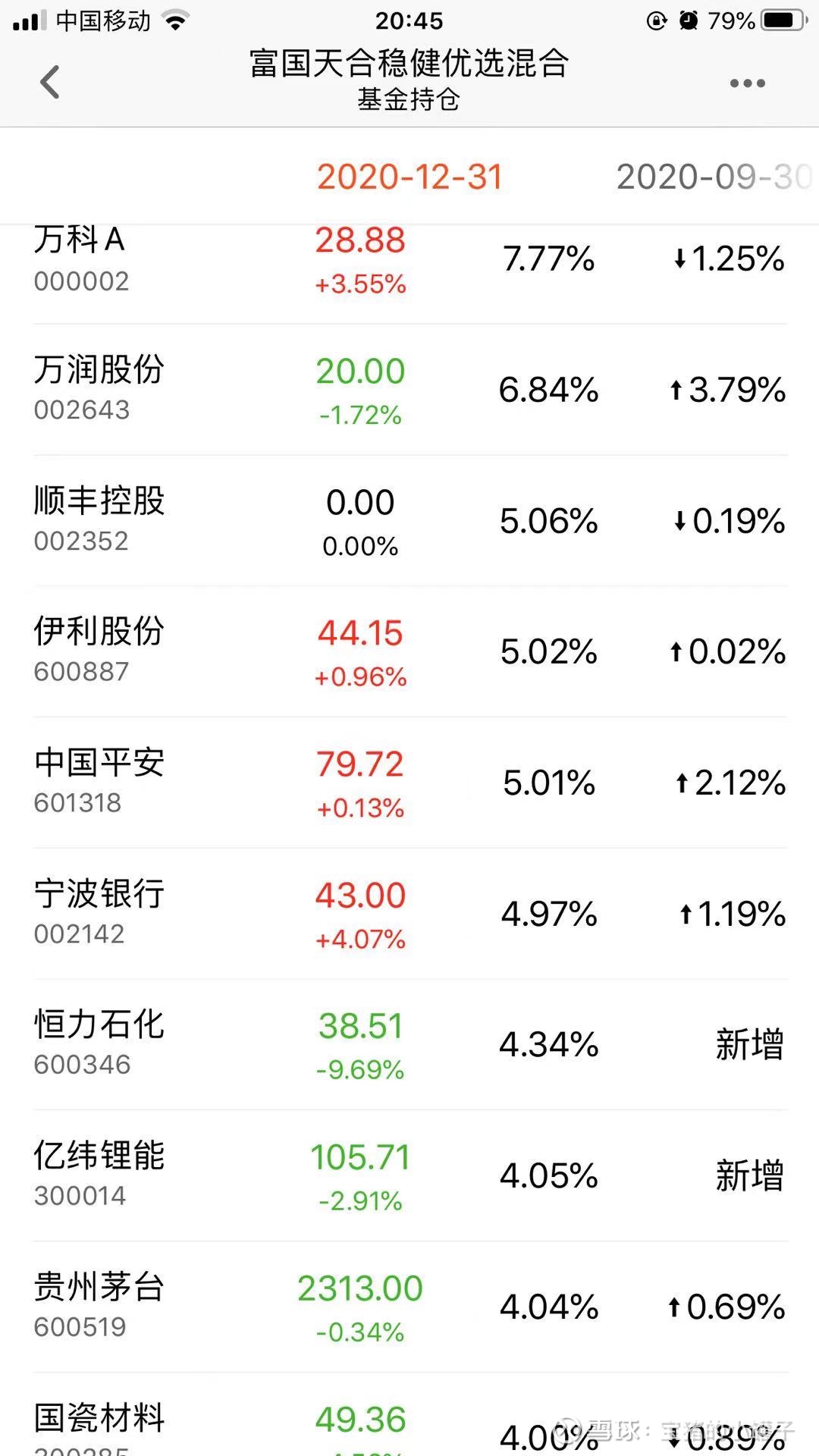Open the 万润股份 stock row
819x1456 pixels.
[x=409, y=390]
